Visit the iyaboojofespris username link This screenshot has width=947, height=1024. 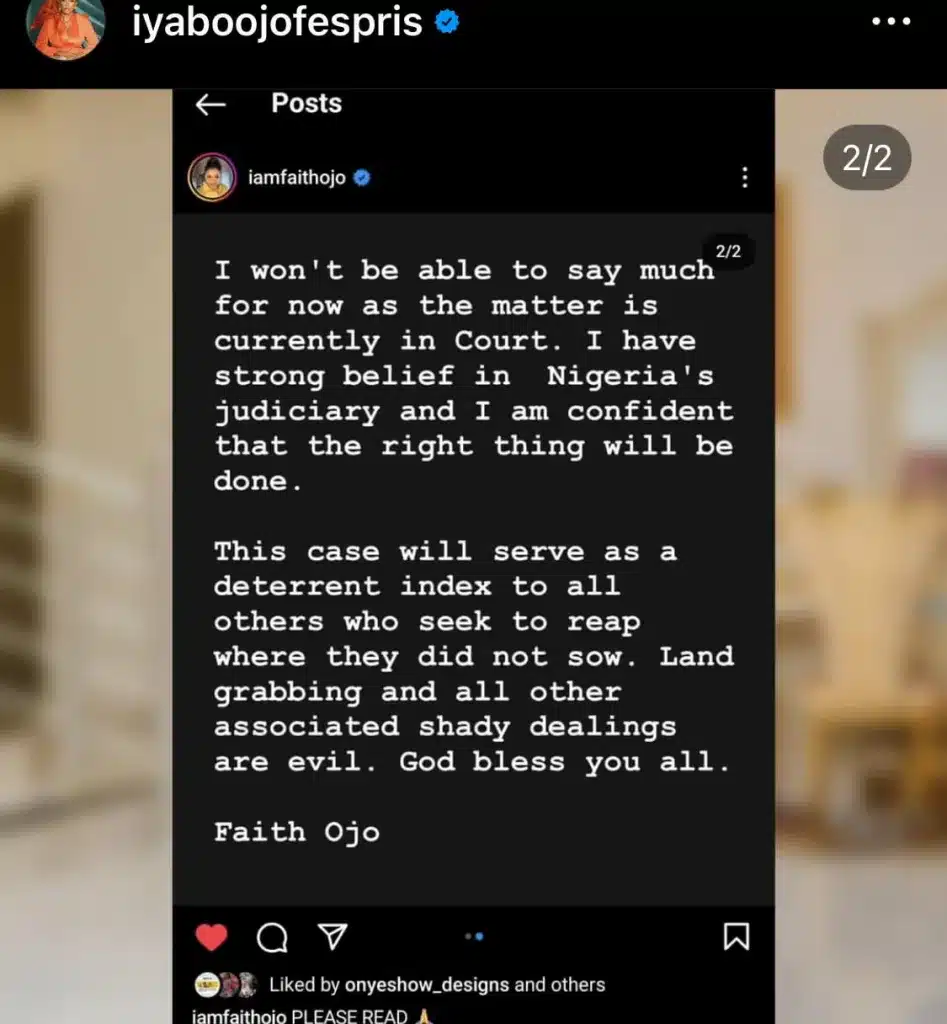tap(277, 24)
